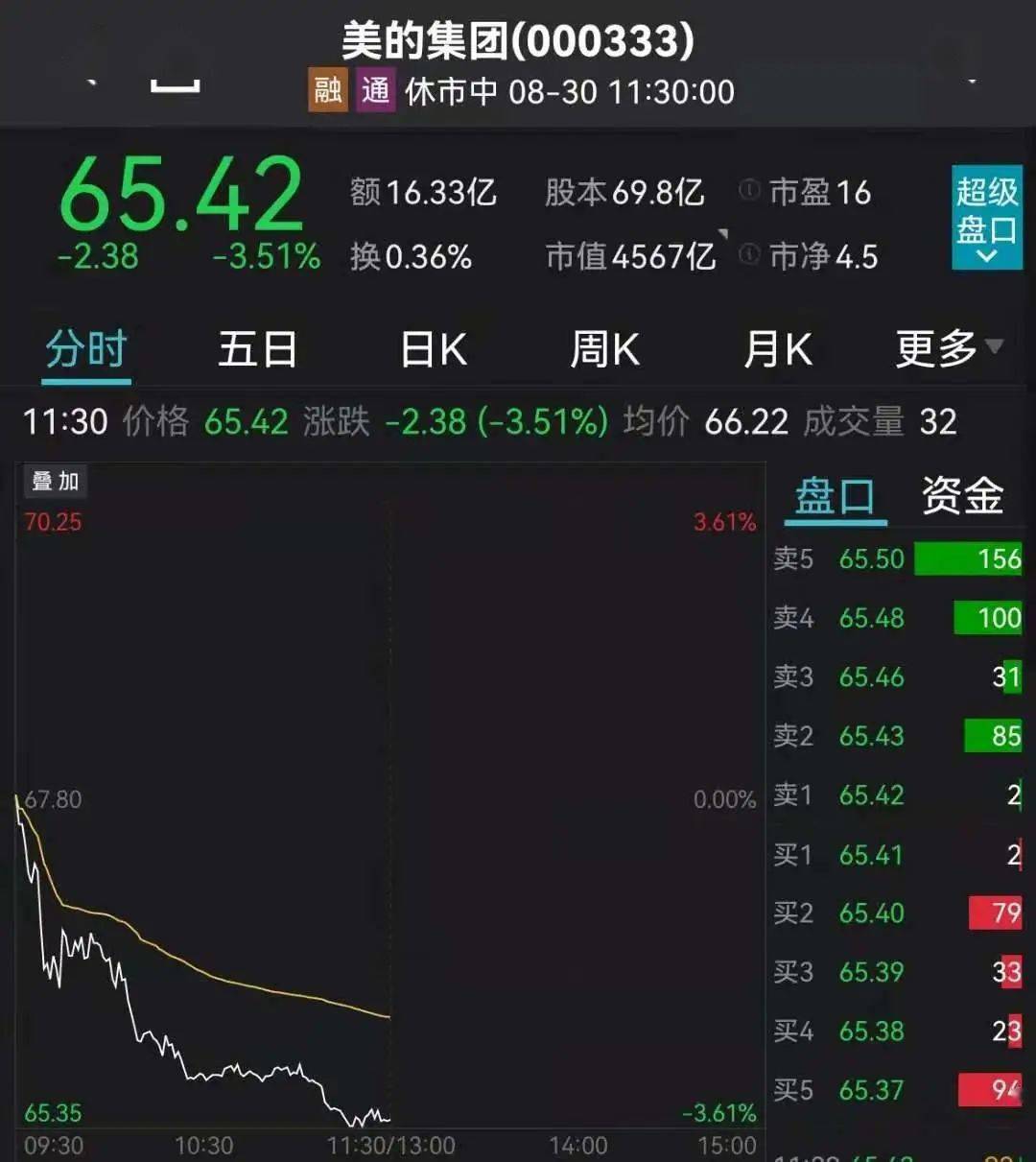
Task: Switch to the 资金 tab
Action: coord(962,497)
